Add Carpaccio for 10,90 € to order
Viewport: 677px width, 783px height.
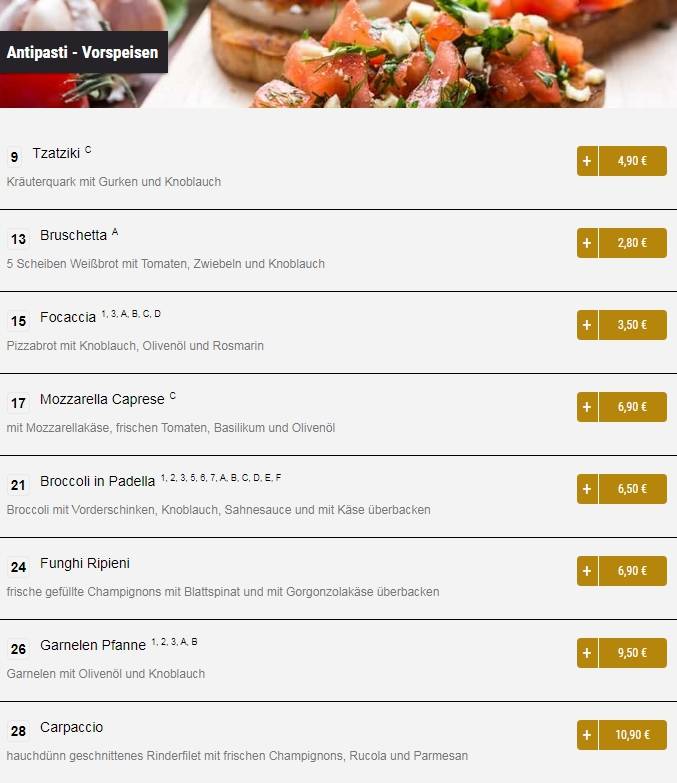coord(621,735)
